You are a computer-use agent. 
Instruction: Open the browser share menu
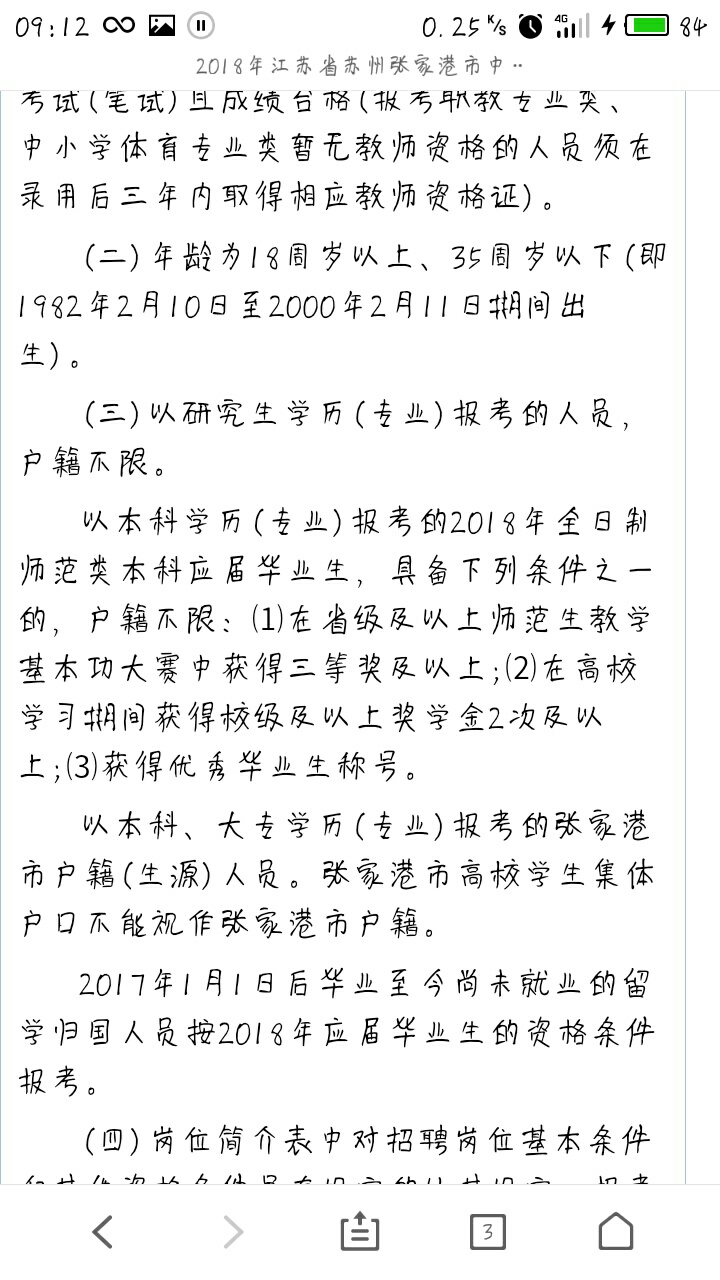360,1231
